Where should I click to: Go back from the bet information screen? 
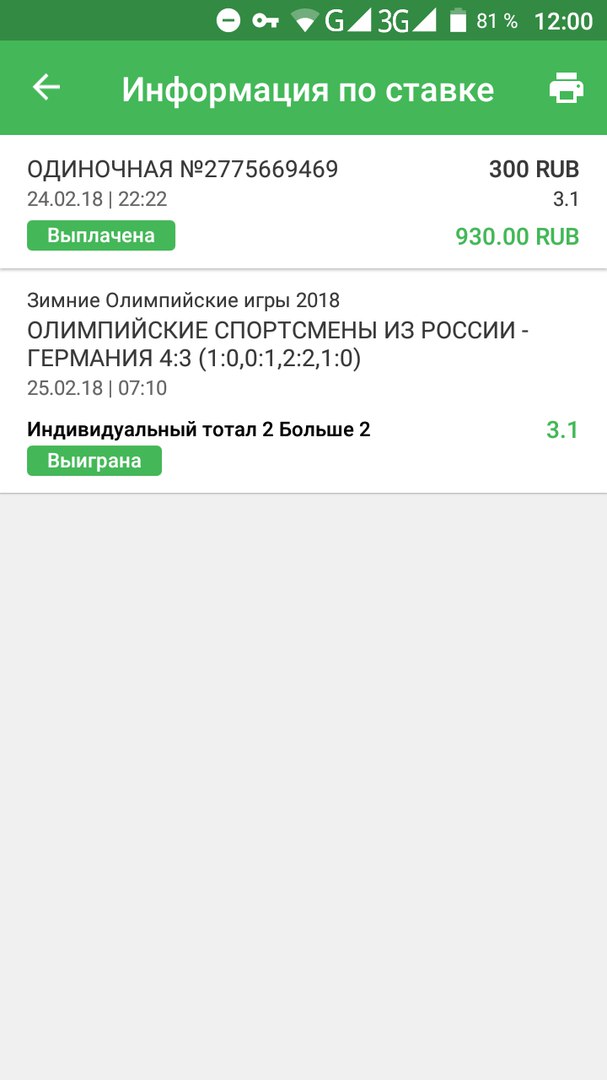click(x=46, y=88)
